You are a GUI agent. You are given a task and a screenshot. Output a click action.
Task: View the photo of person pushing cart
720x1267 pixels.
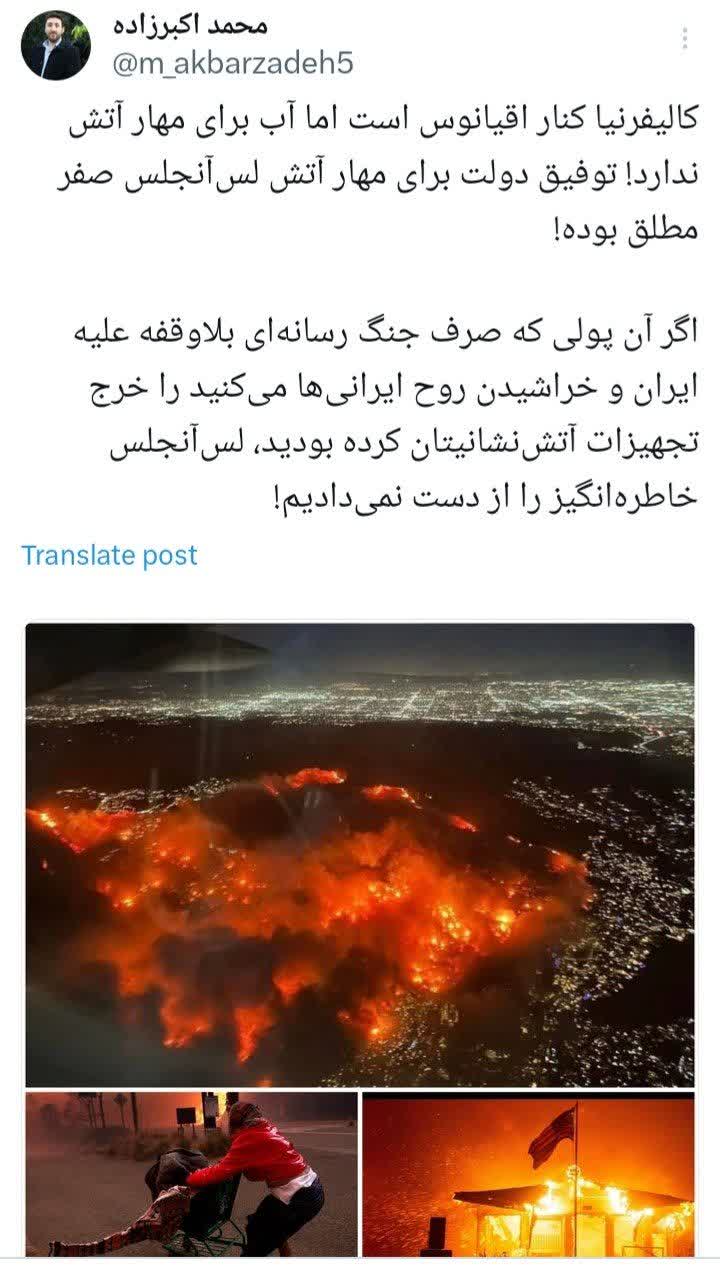(192, 1175)
